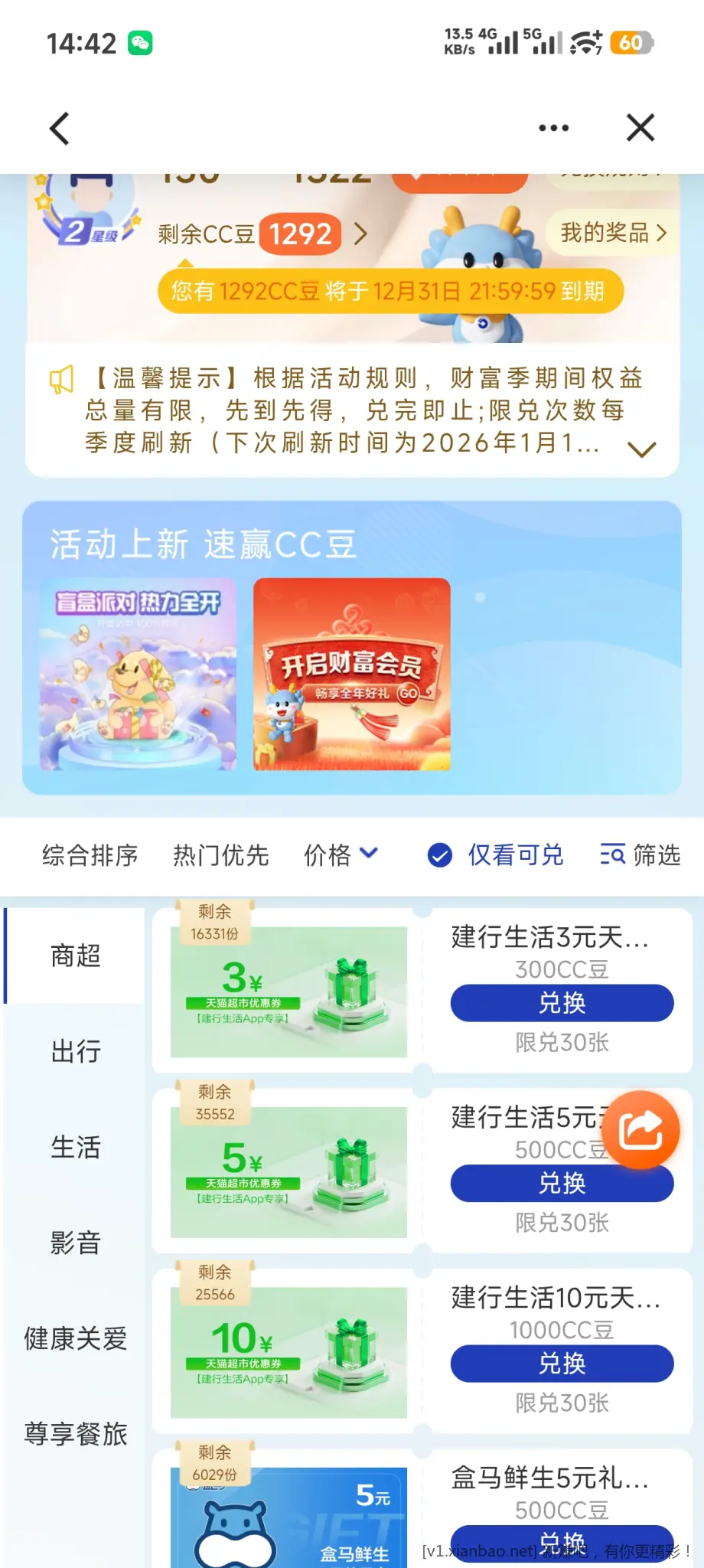The width and height of the screenshot is (704, 1568).
Task: Toggle the 仅看可兑 filter checkbox
Action: 439,854
